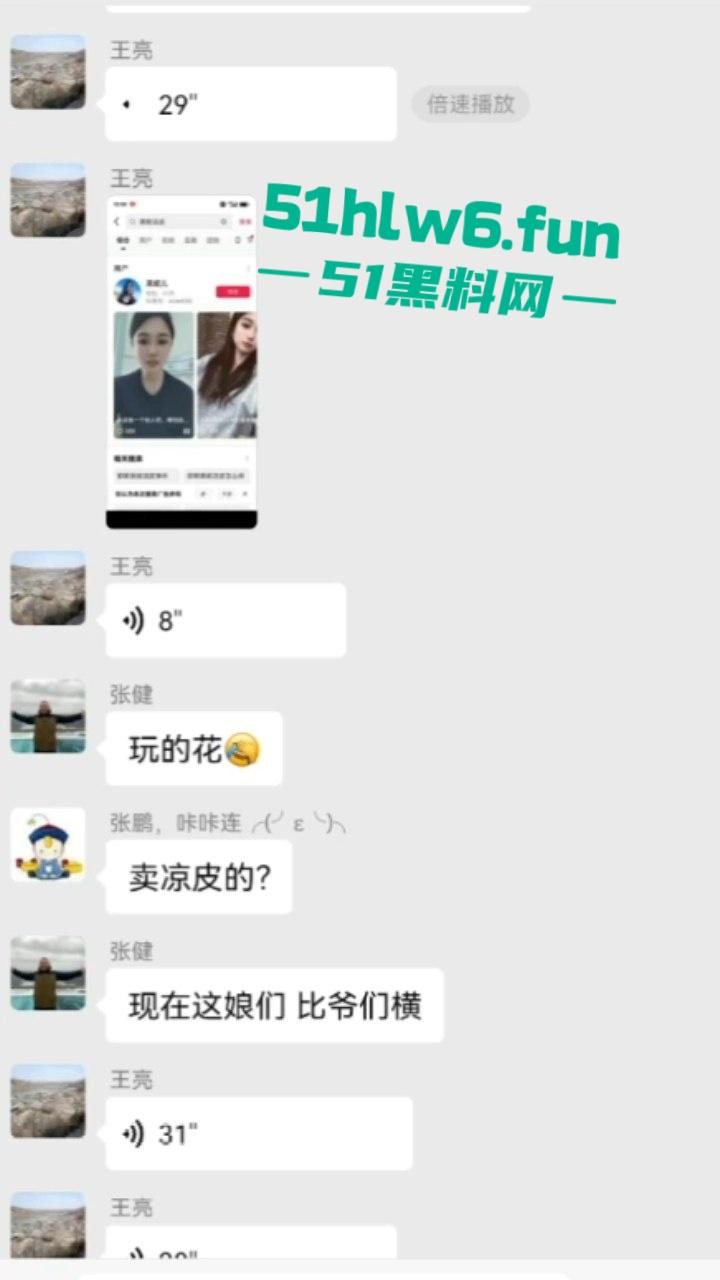Image resolution: width=720 pixels, height=1280 pixels.
Task: Open the screenshot image sent by 王亮
Action: click(x=182, y=361)
